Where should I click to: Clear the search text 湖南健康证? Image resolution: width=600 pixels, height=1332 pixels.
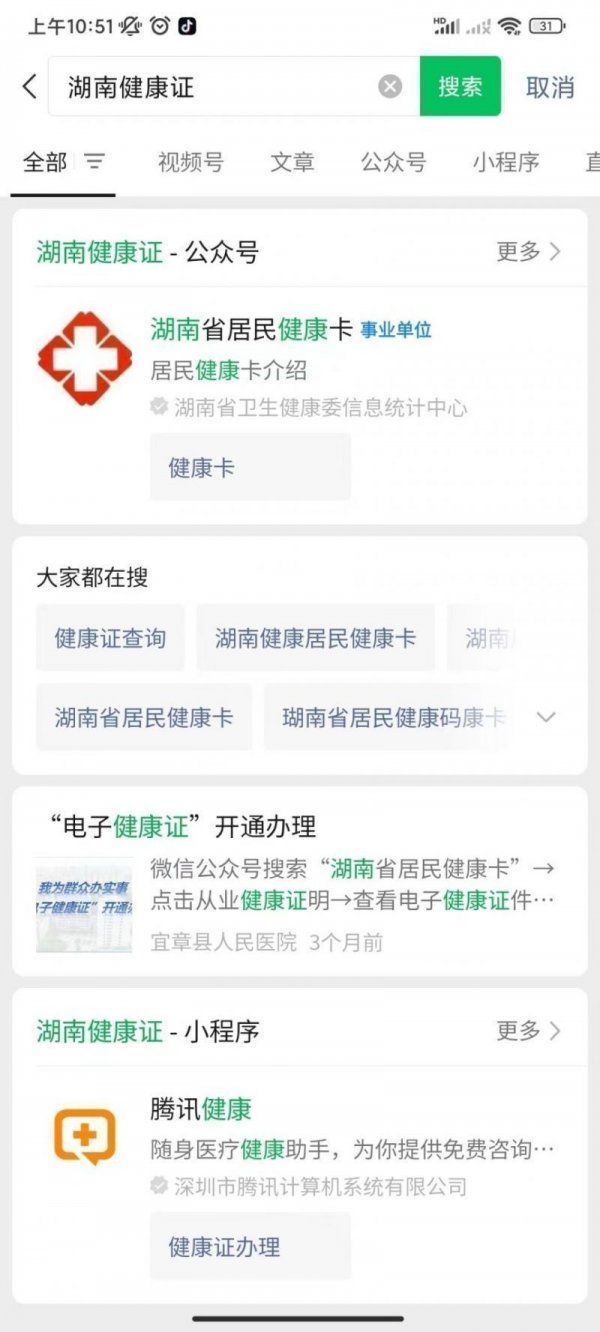pyautogui.click(x=390, y=87)
